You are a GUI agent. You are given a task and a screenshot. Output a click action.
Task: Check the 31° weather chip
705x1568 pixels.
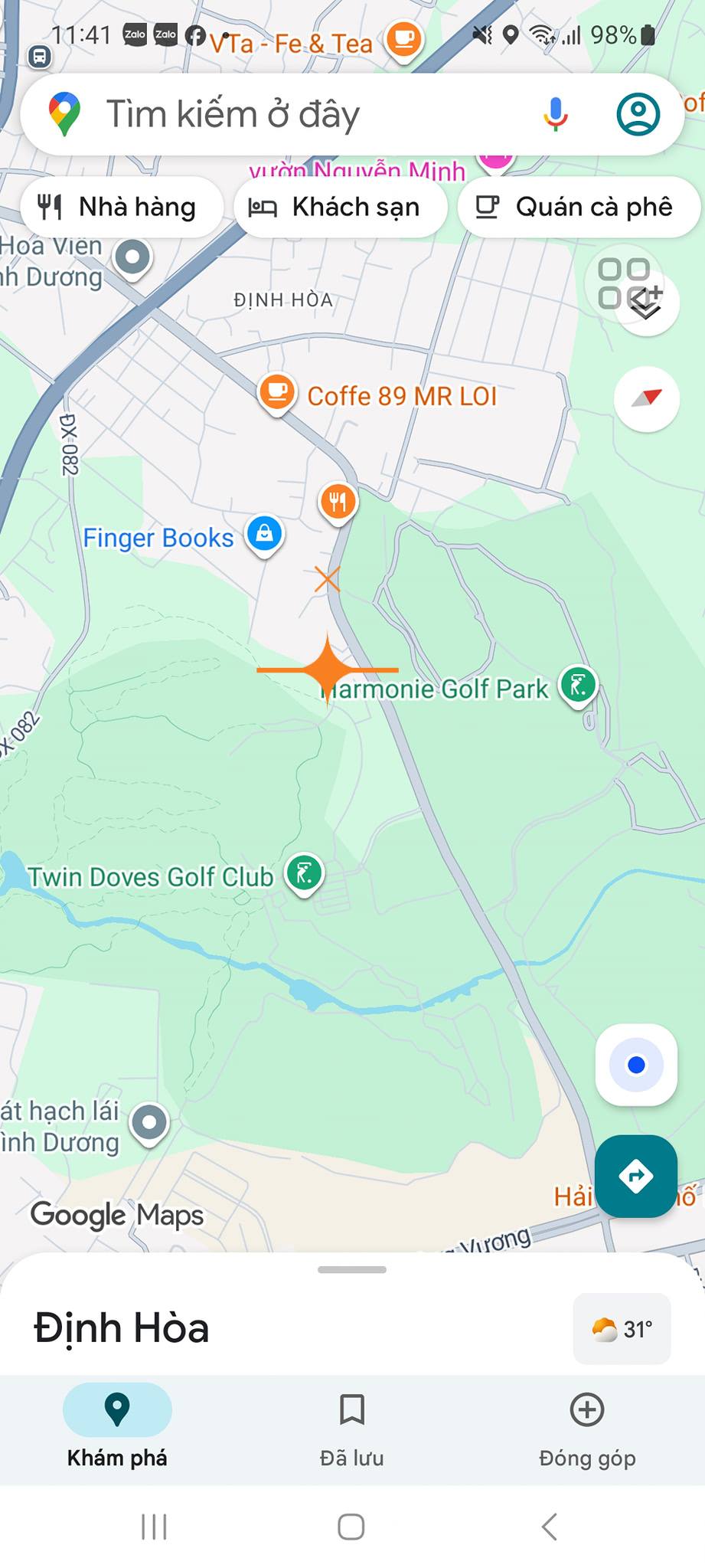point(622,1329)
